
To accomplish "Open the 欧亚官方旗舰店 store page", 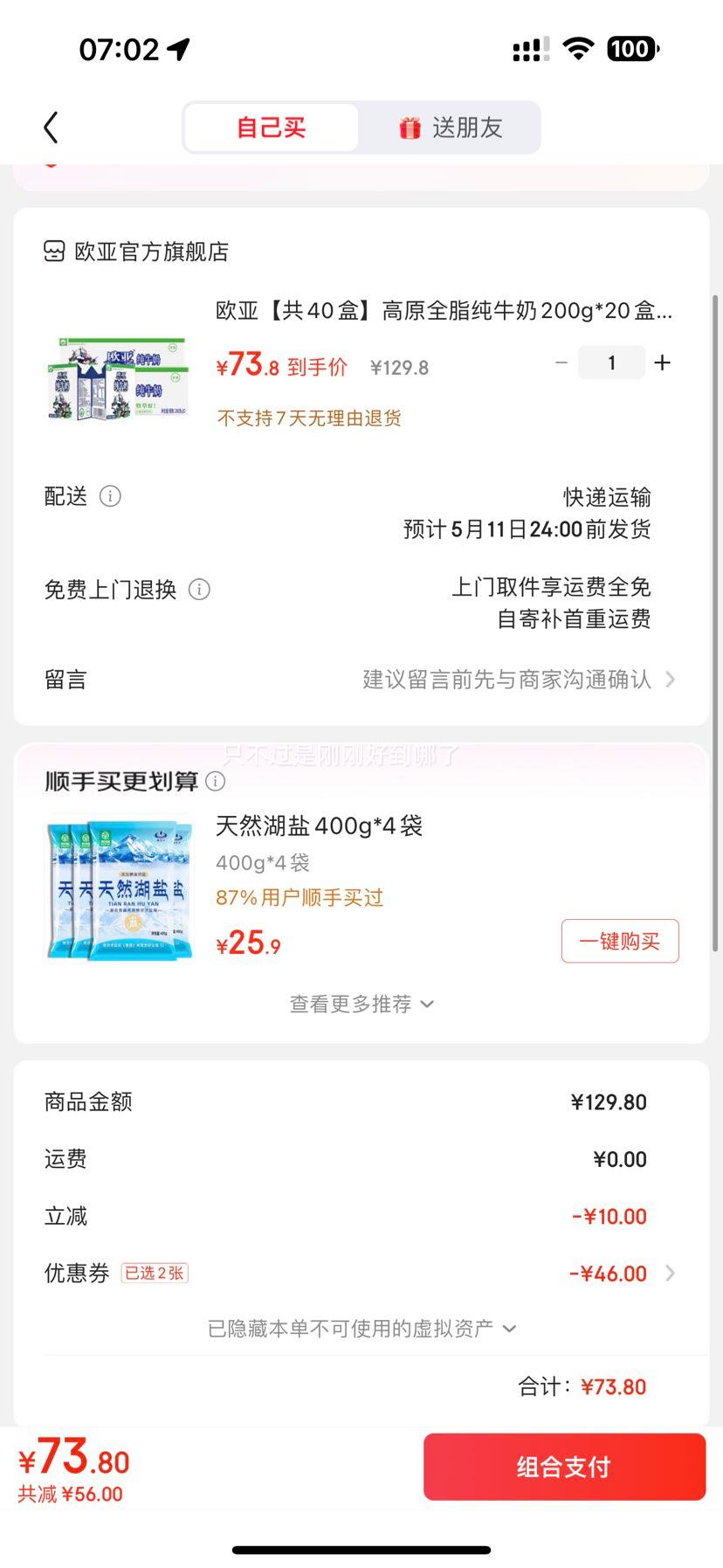I will [x=137, y=252].
